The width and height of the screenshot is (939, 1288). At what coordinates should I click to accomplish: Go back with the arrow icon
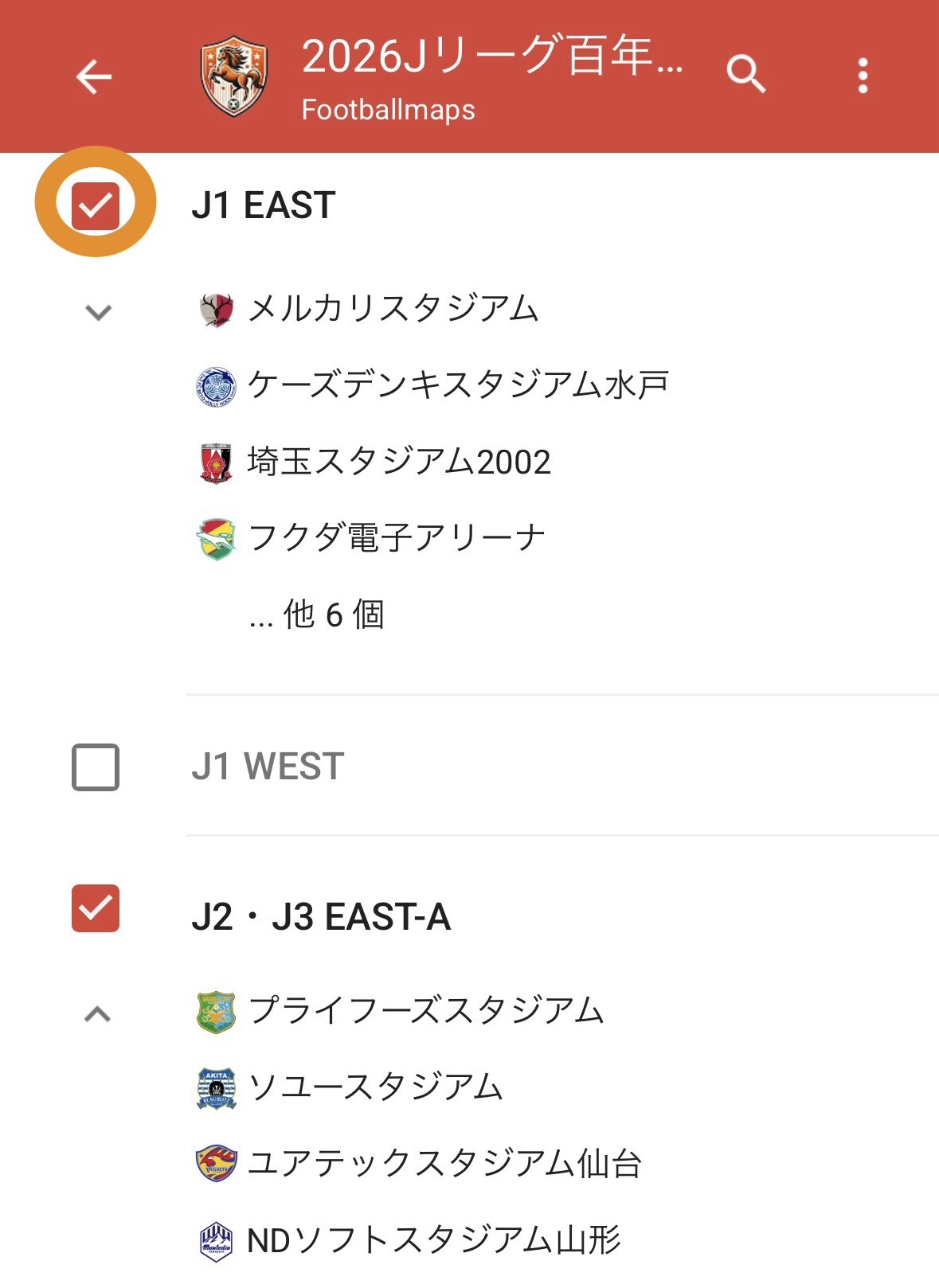[x=94, y=77]
